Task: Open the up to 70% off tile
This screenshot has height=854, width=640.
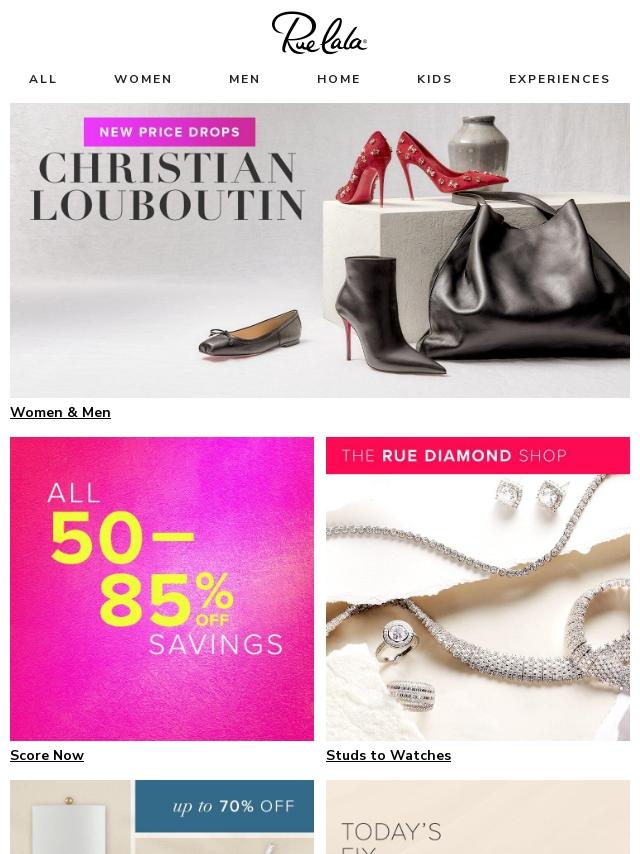Action: point(162,817)
